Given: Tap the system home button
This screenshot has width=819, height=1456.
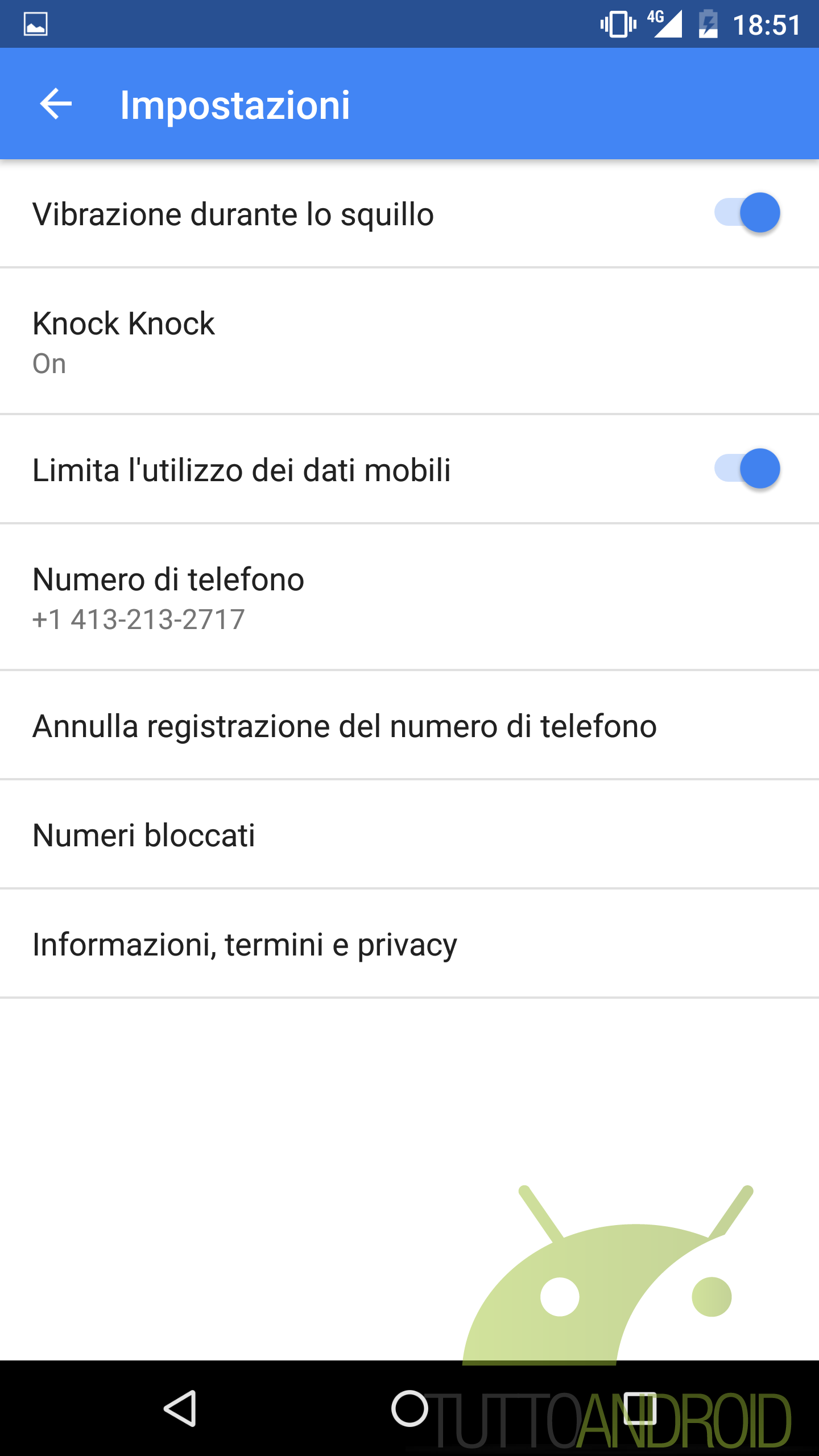Looking at the screenshot, I should [409, 1408].
